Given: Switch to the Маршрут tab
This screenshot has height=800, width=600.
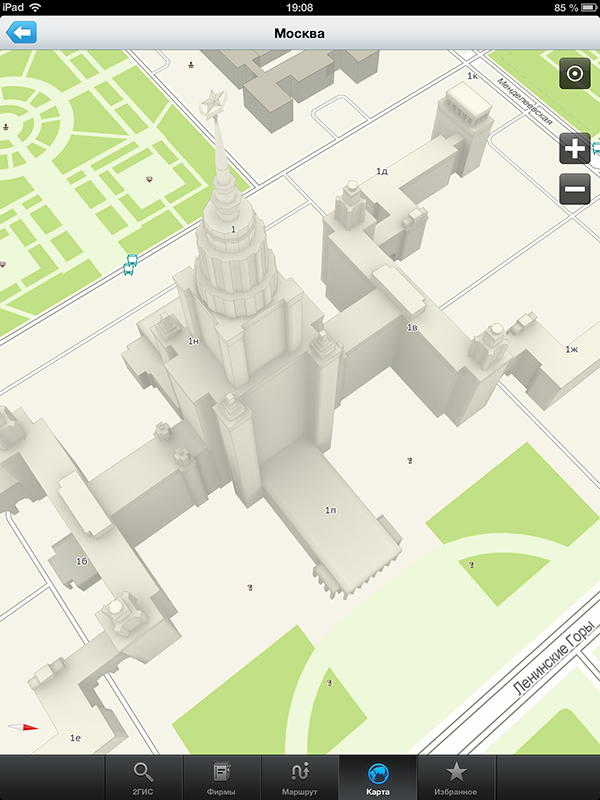Looking at the screenshot, I should (x=300, y=777).
